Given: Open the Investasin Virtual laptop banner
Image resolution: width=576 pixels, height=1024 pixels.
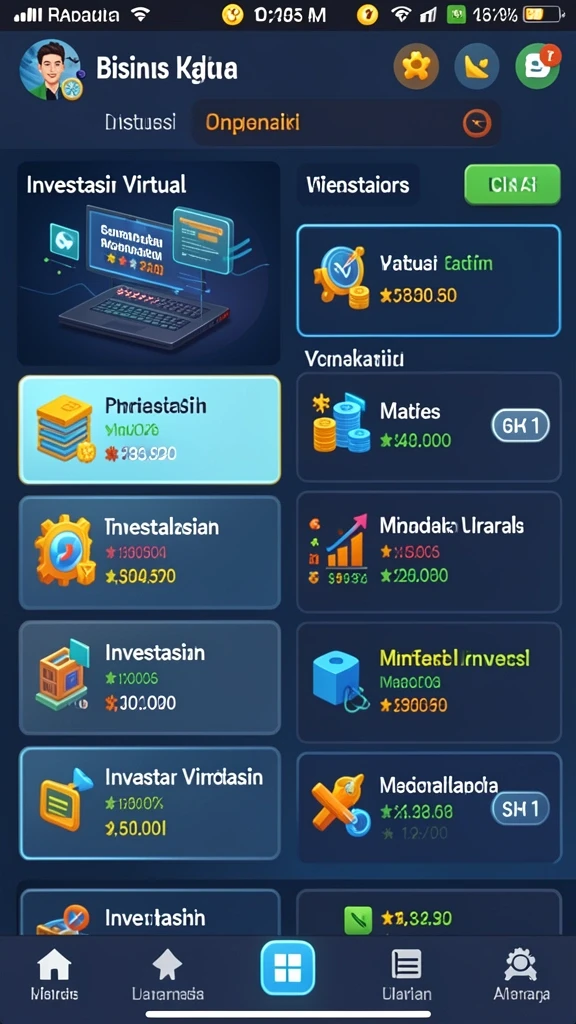Looking at the screenshot, I should 149,263.
